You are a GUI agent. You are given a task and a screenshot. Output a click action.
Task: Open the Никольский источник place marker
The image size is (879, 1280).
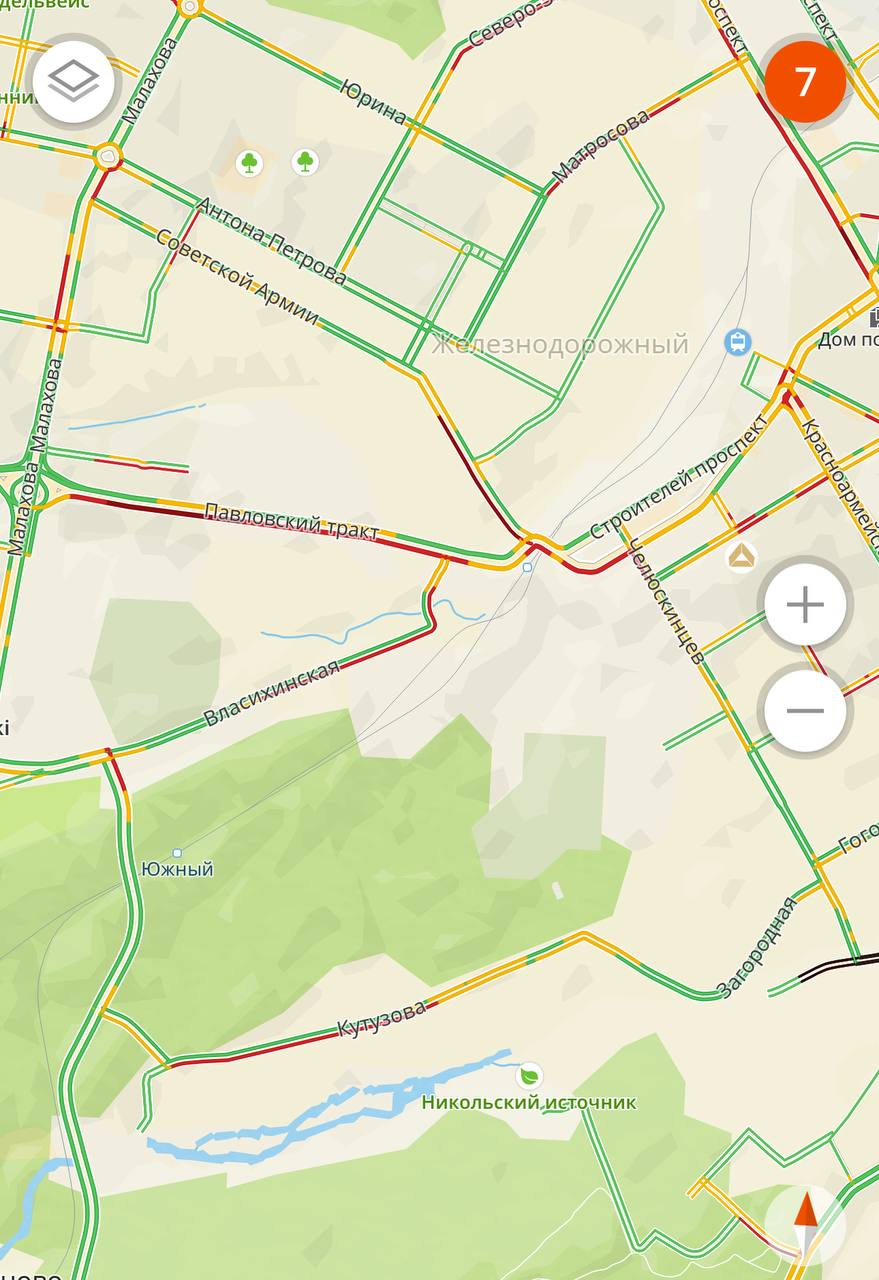pyautogui.click(x=529, y=1076)
